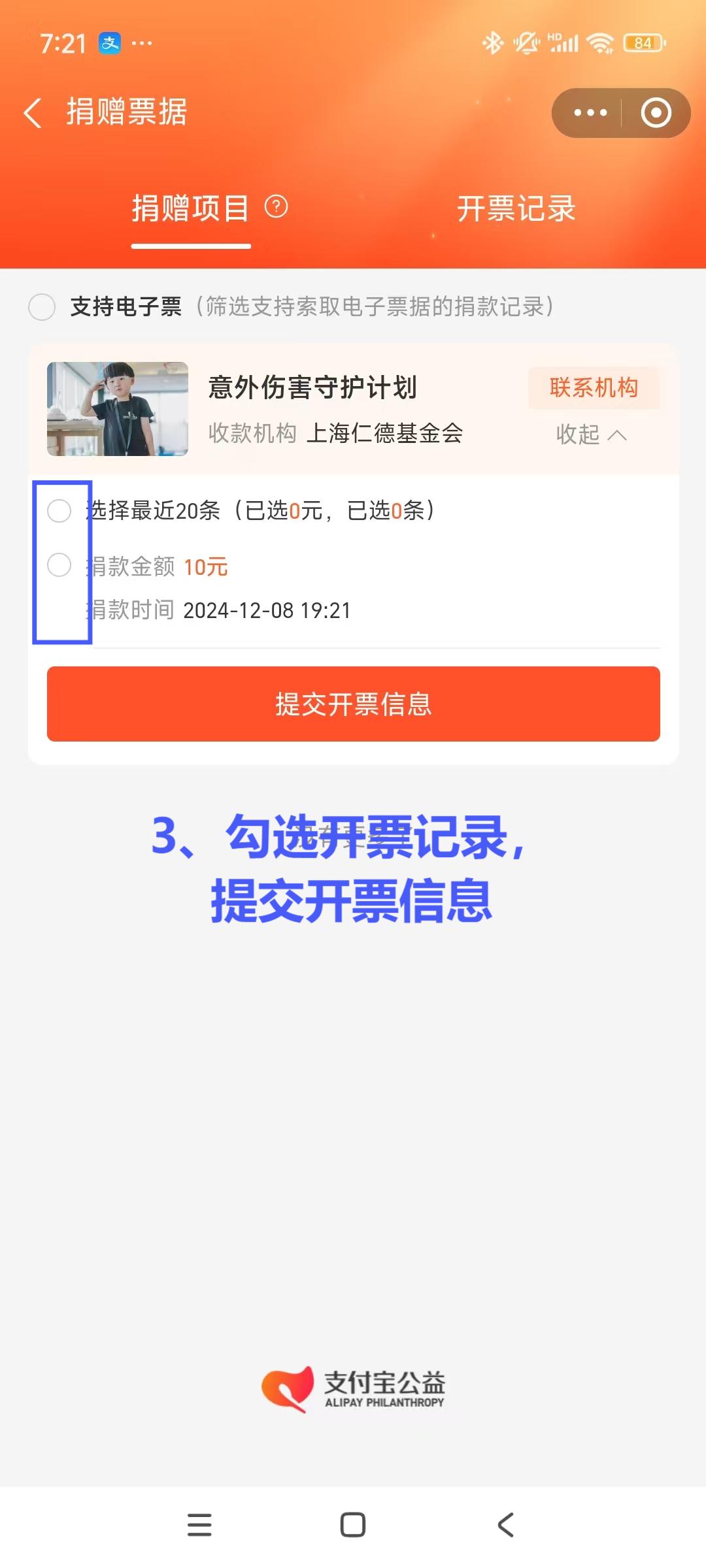The width and height of the screenshot is (706, 1568).
Task: Switch to the 开票记录 tab
Action: [516, 209]
